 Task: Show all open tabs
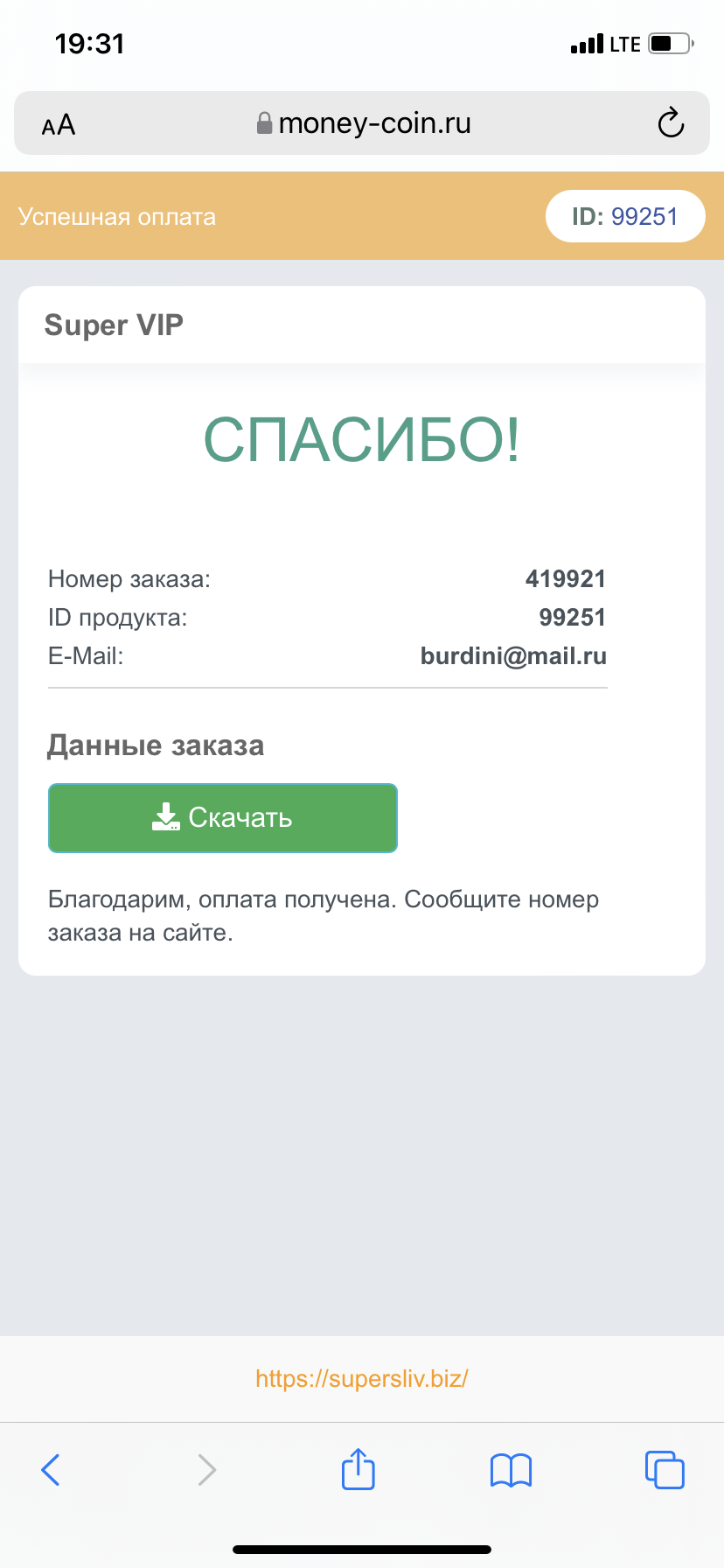click(665, 1470)
